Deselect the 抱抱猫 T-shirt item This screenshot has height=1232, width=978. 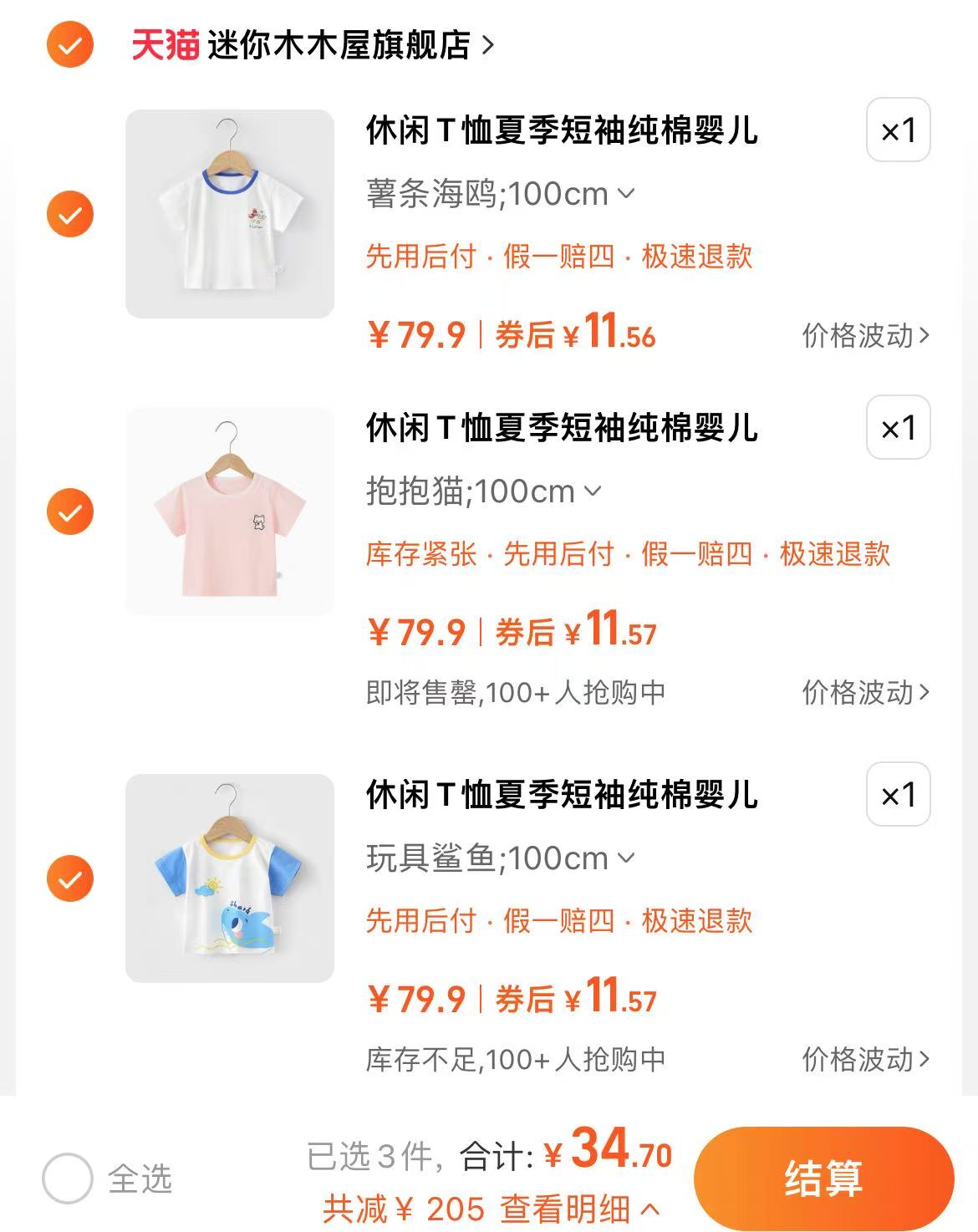point(70,512)
